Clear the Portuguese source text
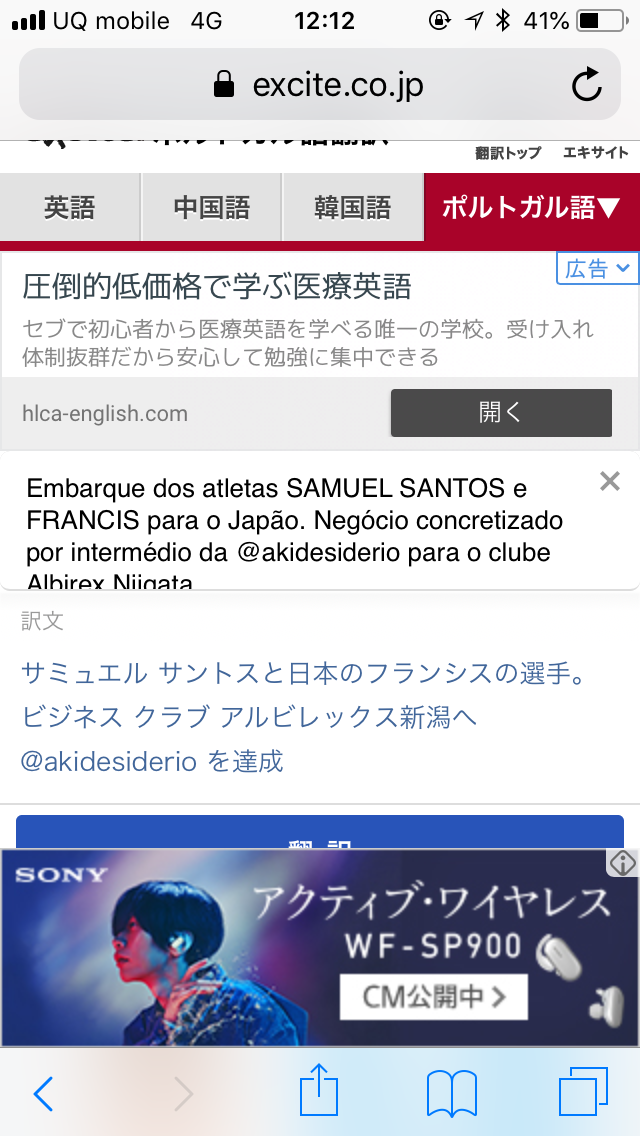This screenshot has width=640, height=1136. pos(610,481)
